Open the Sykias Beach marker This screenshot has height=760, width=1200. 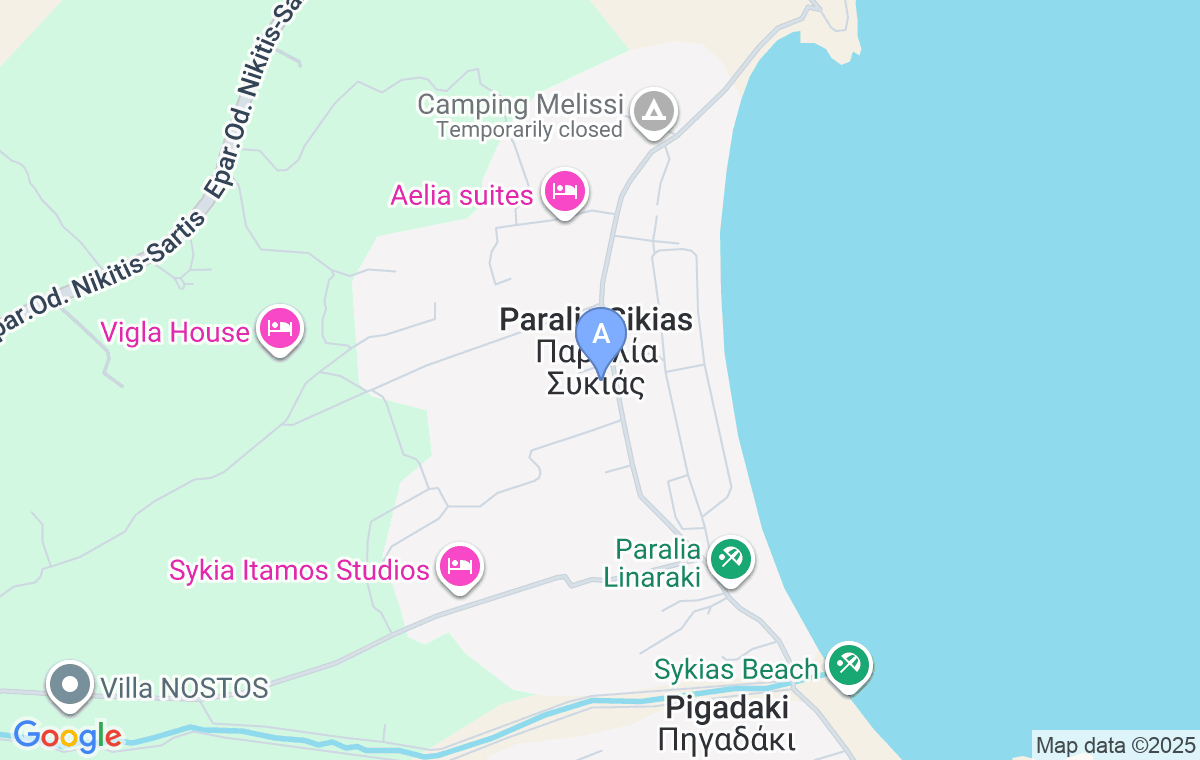click(x=850, y=664)
